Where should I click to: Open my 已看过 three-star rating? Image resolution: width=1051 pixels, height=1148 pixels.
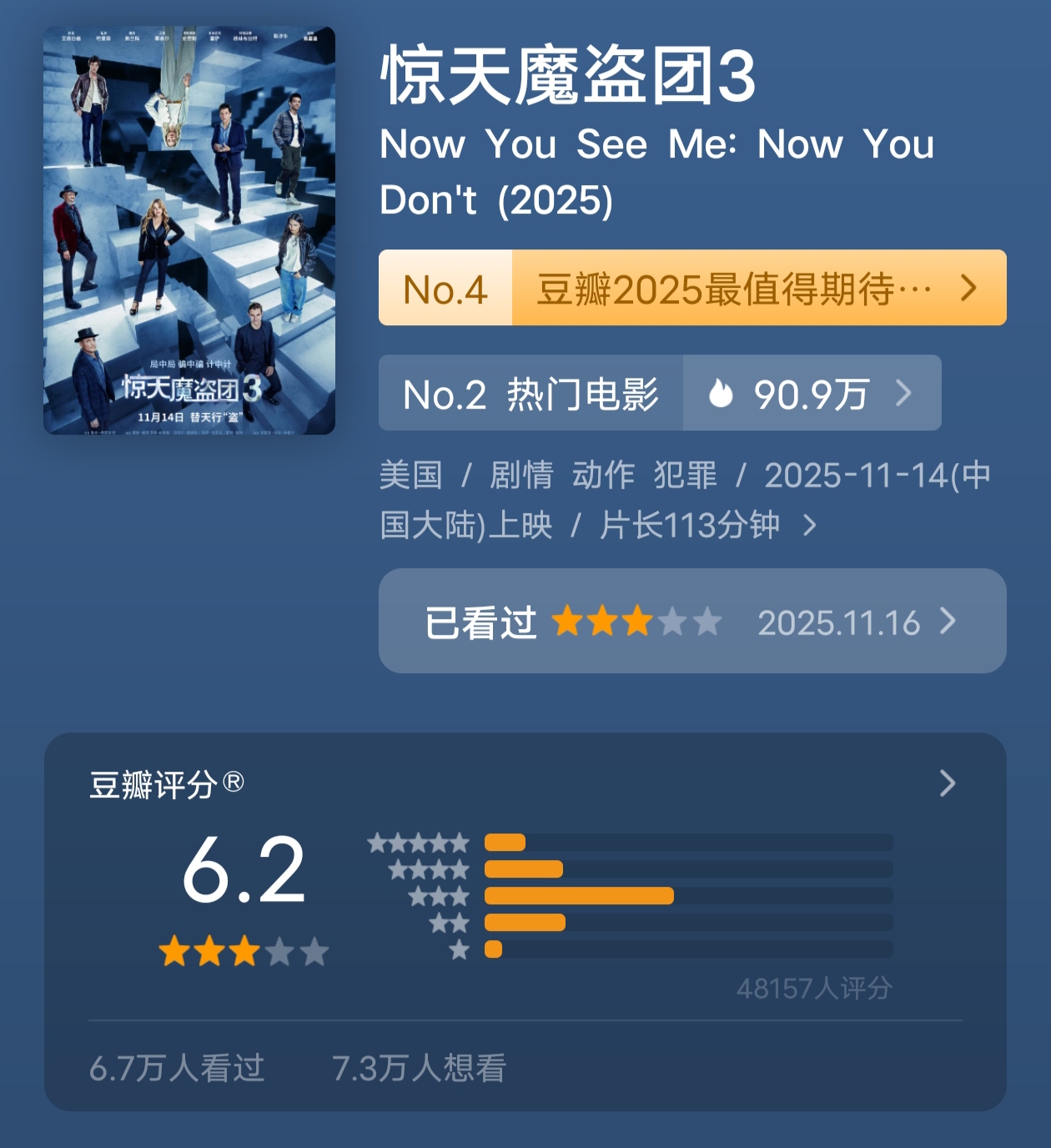(x=691, y=622)
